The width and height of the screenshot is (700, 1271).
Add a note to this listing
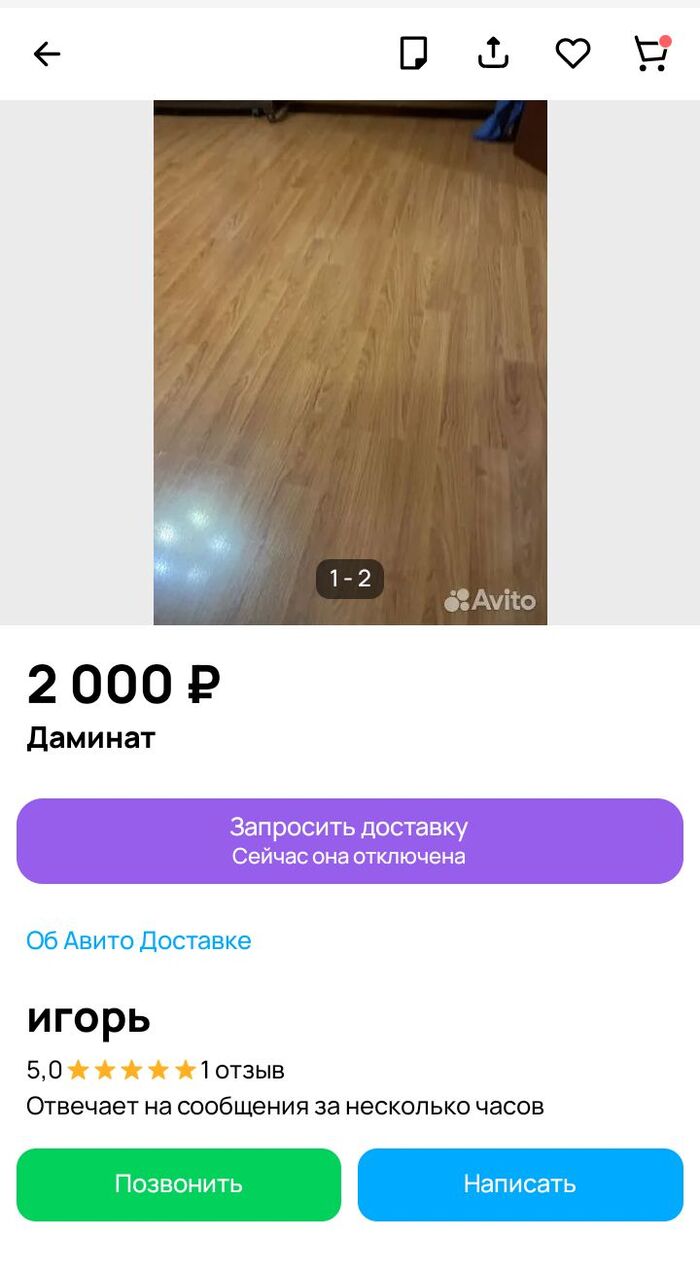pos(414,54)
